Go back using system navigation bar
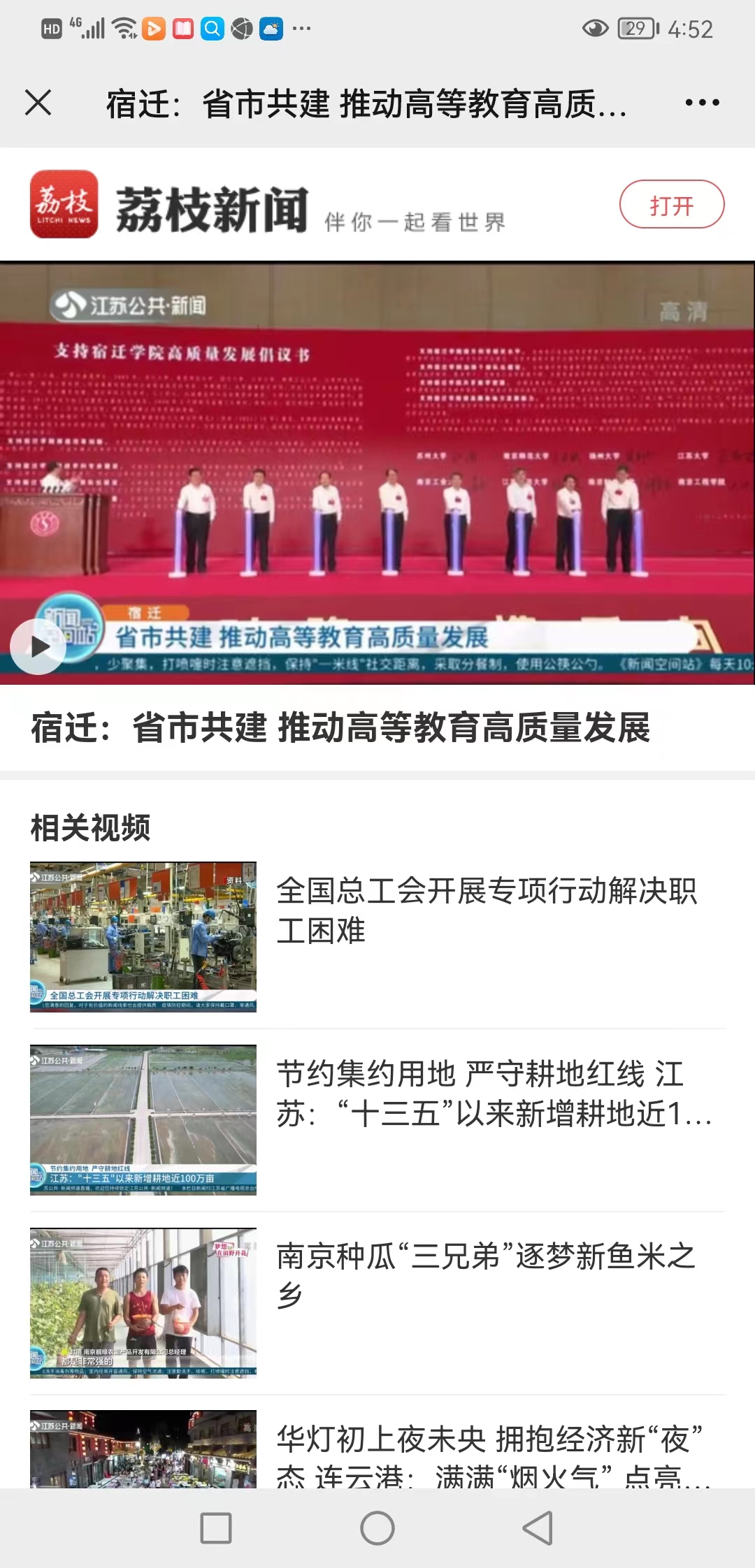The height and width of the screenshot is (1568, 755). pos(538,1527)
